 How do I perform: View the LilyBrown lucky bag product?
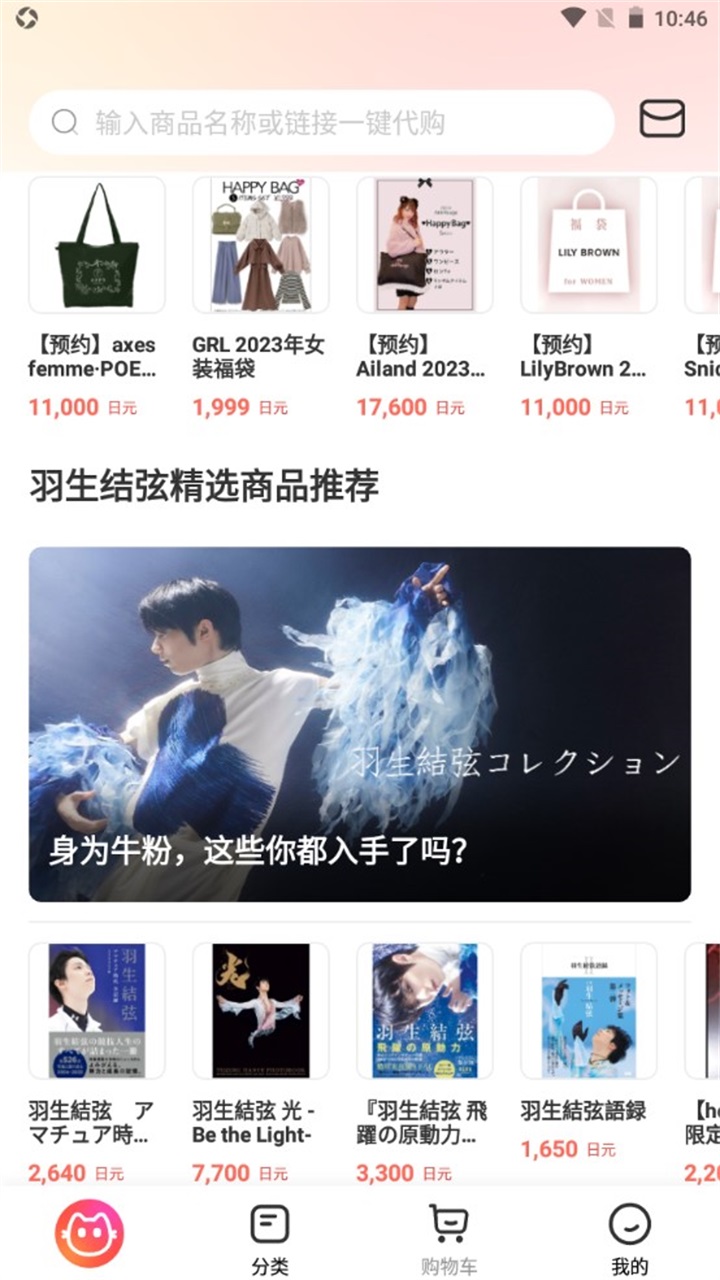coord(589,246)
